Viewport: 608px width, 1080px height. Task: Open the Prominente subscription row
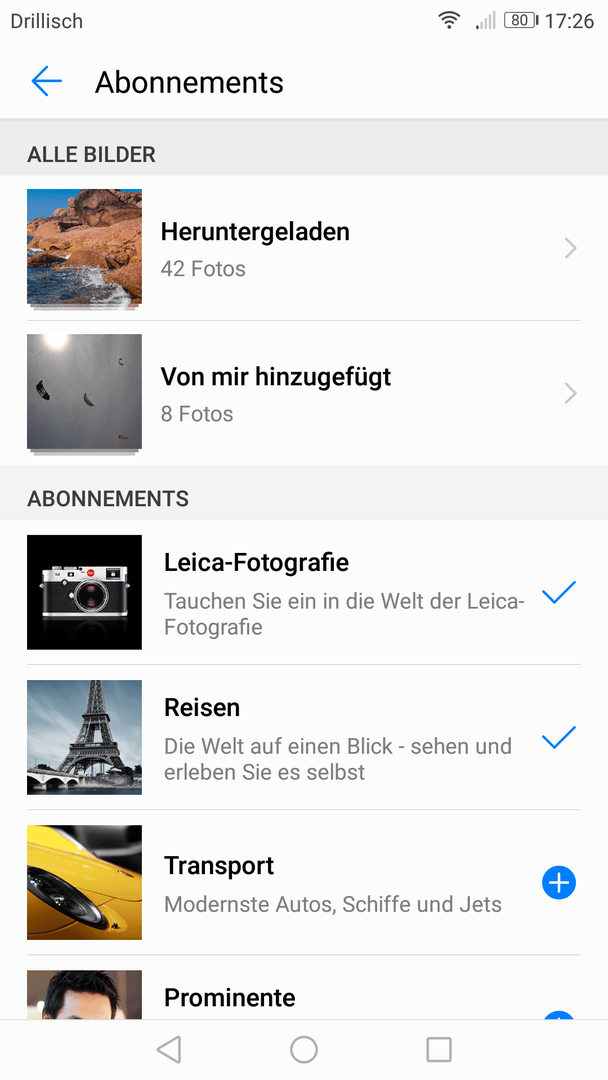(304, 987)
